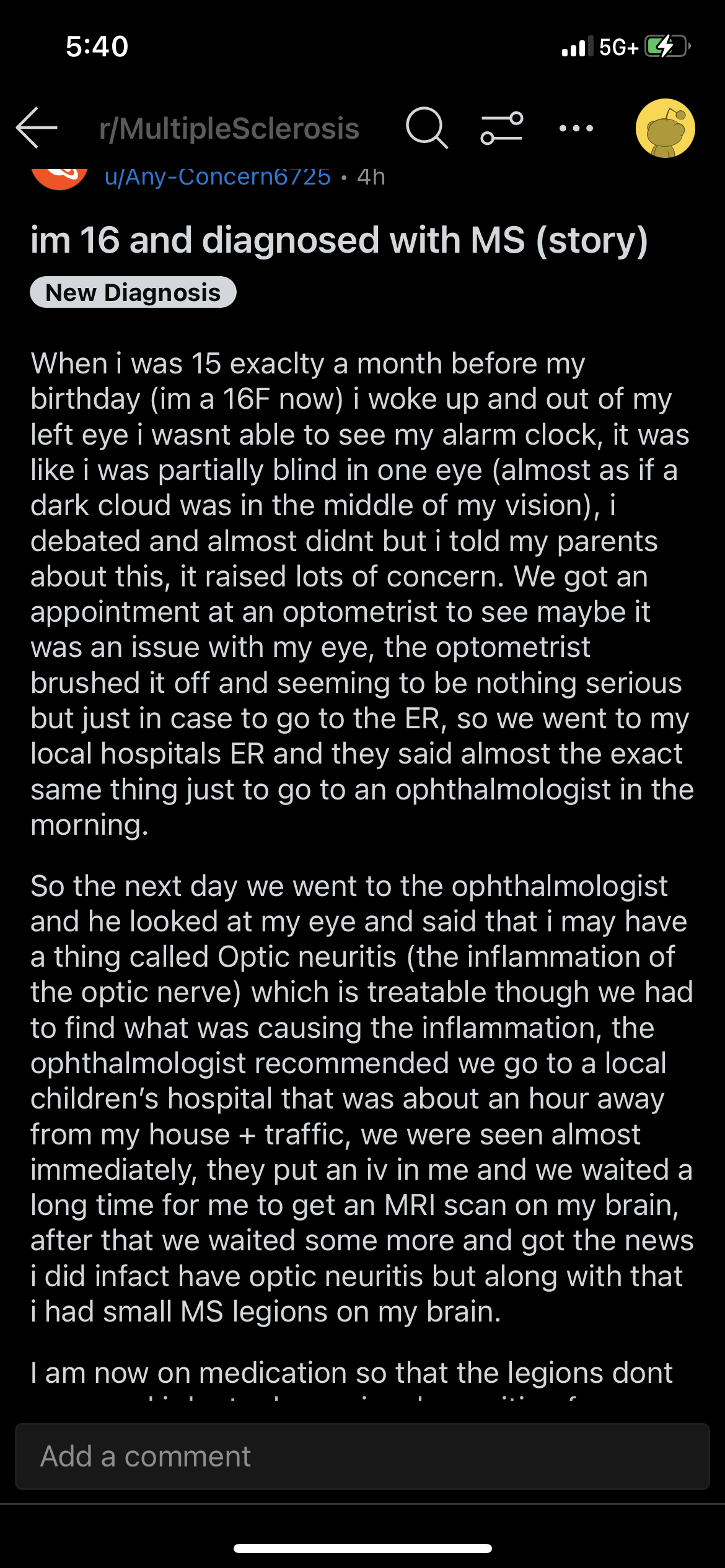Open comment sort and filter options
The image size is (725, 1568).
(x=502, y=128)
